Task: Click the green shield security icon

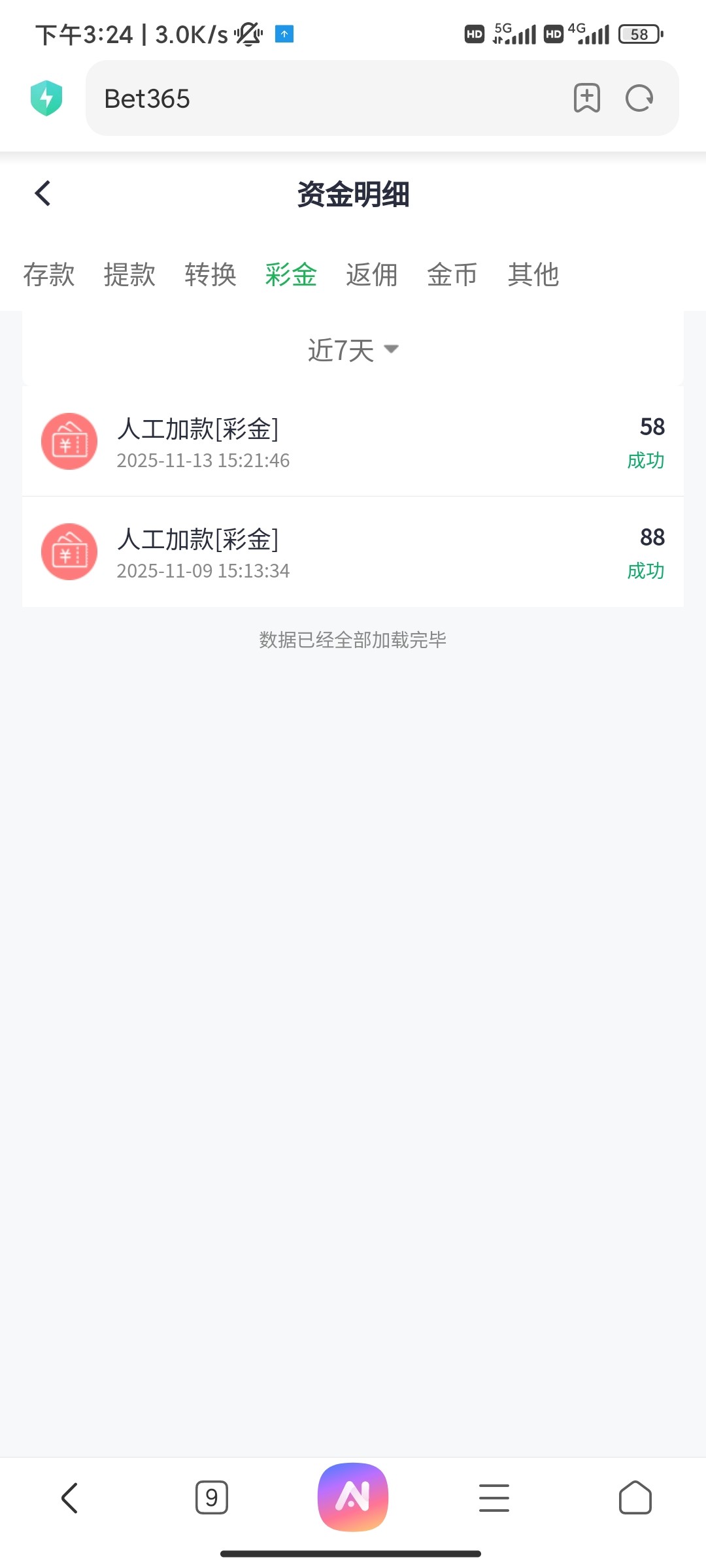Action: point(46,98)
